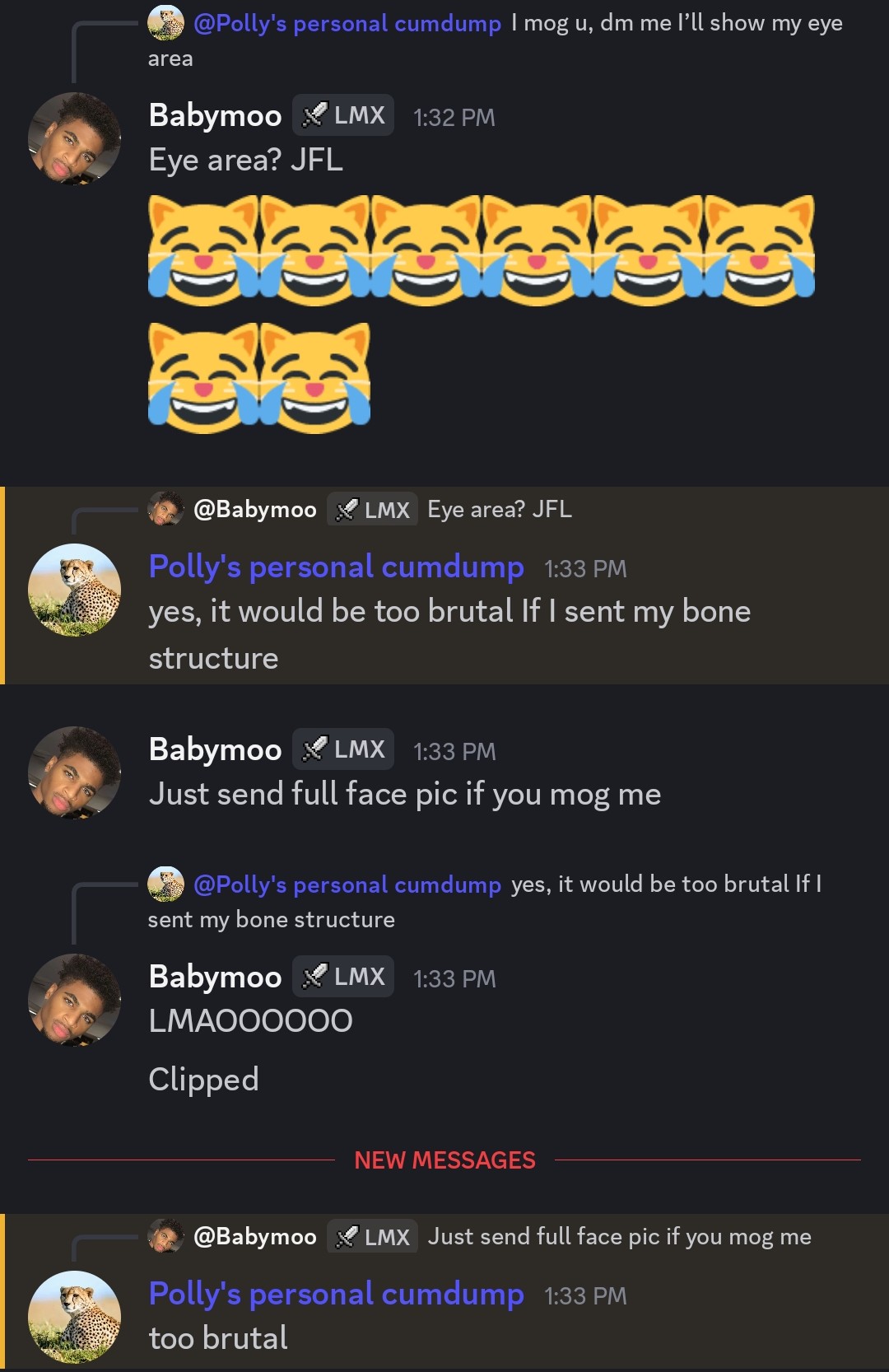889x1372 pixels.
Task: Jump to the quoted reply 'yes, it would be too brutal'
Action: coord(665,884)
